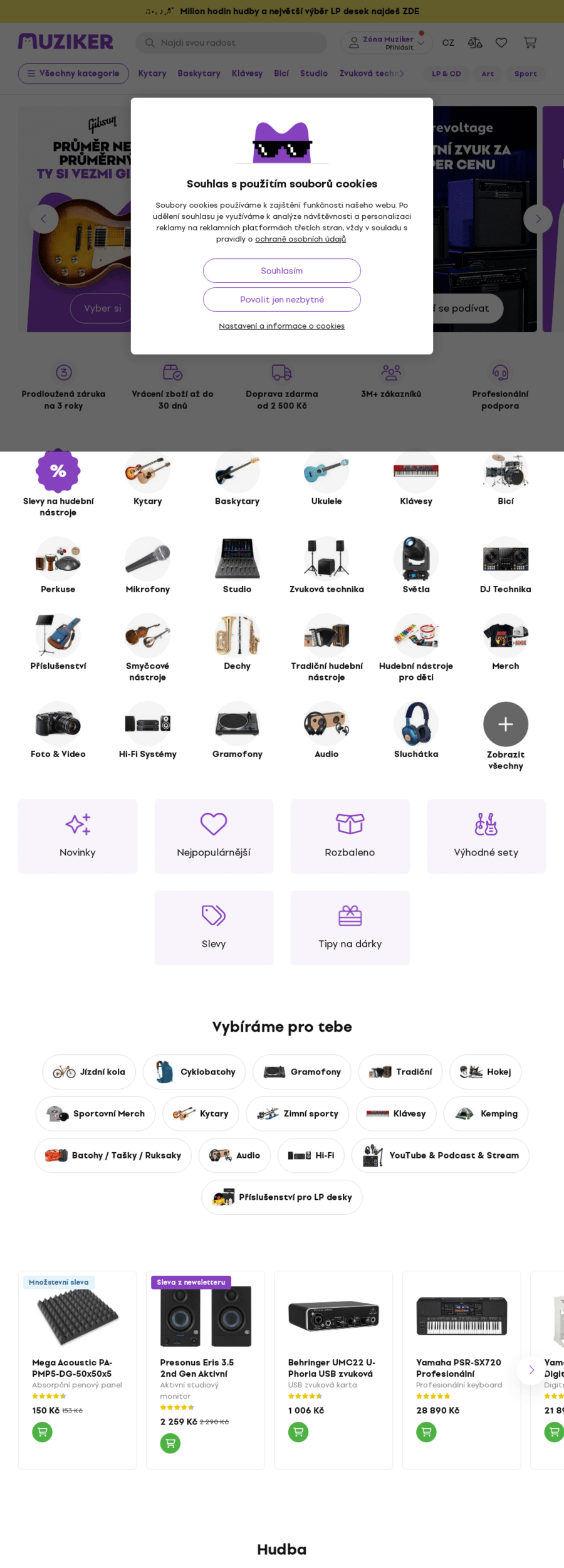This screenshot has width=564, height=1568.
Task: Select the YouTube & Podcast & Stream chip
Action: (x=440, y=1155)
